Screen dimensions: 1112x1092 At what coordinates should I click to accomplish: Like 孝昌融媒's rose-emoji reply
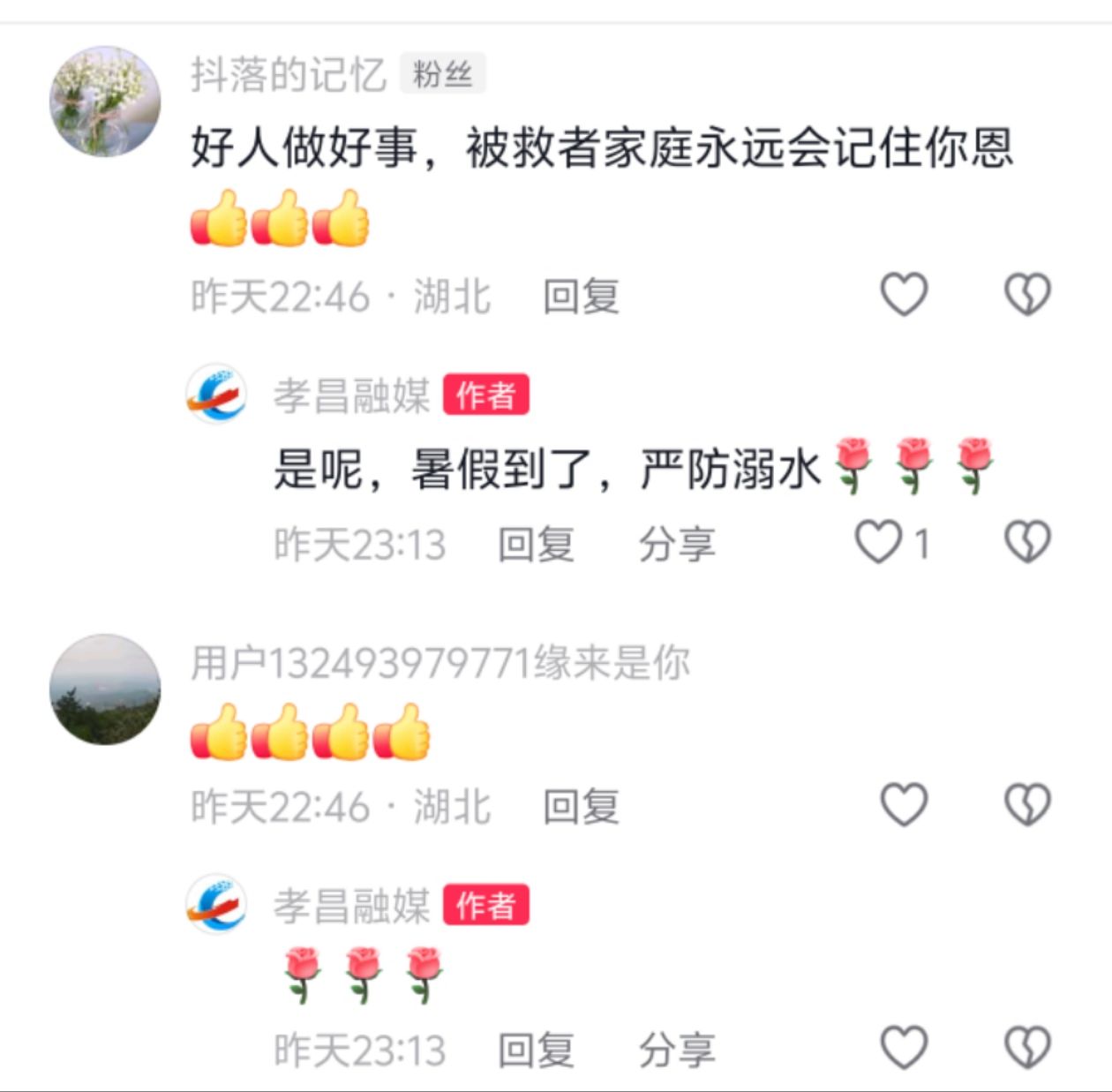[904, 1048]
